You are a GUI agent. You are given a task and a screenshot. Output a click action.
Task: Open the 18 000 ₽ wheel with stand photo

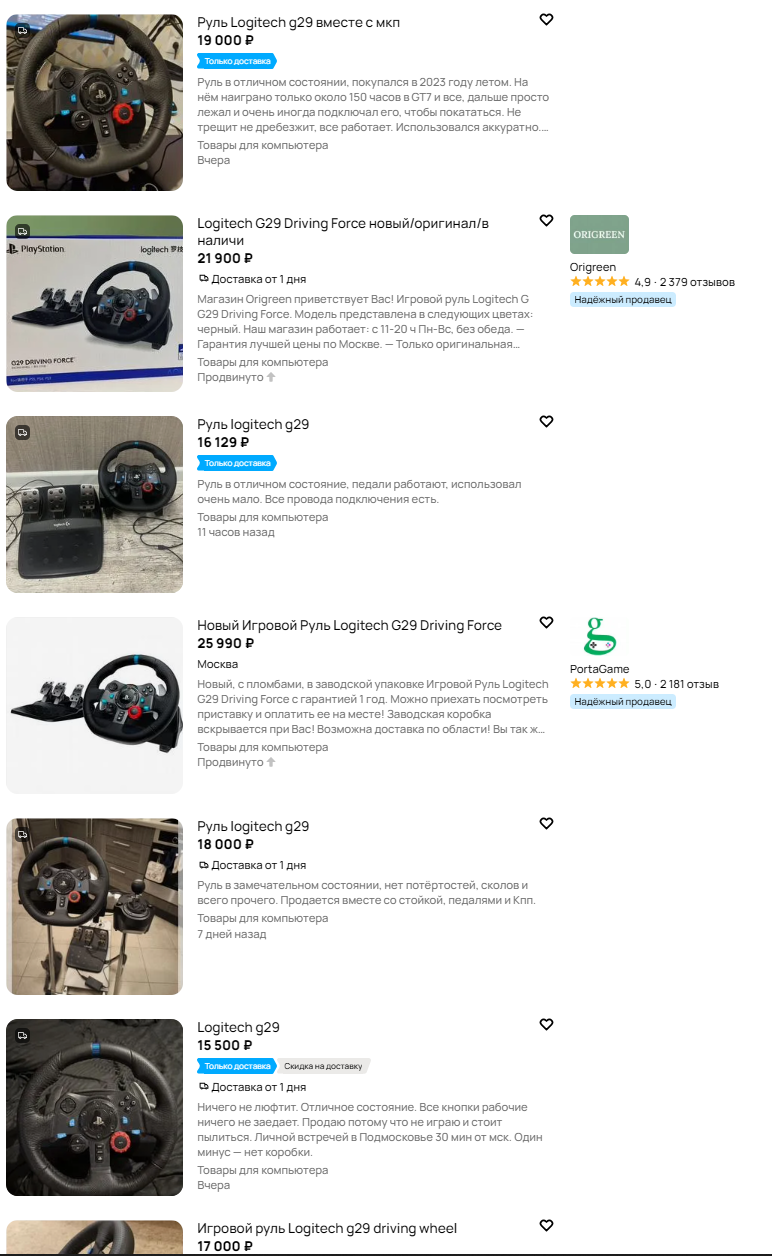[x=95, y=906]
